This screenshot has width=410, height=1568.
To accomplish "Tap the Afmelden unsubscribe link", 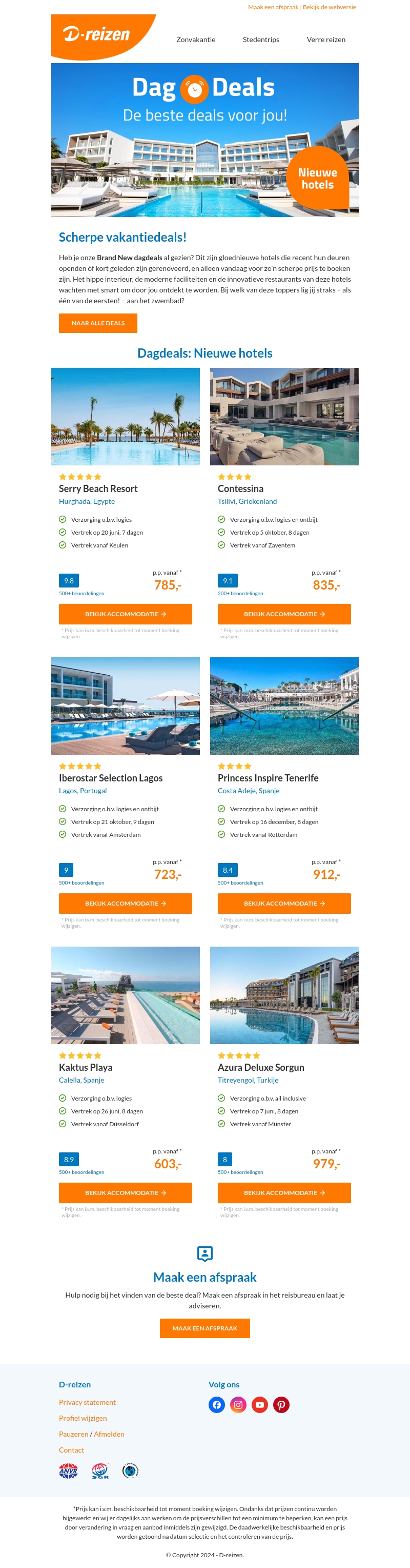I will point(109,1434).
